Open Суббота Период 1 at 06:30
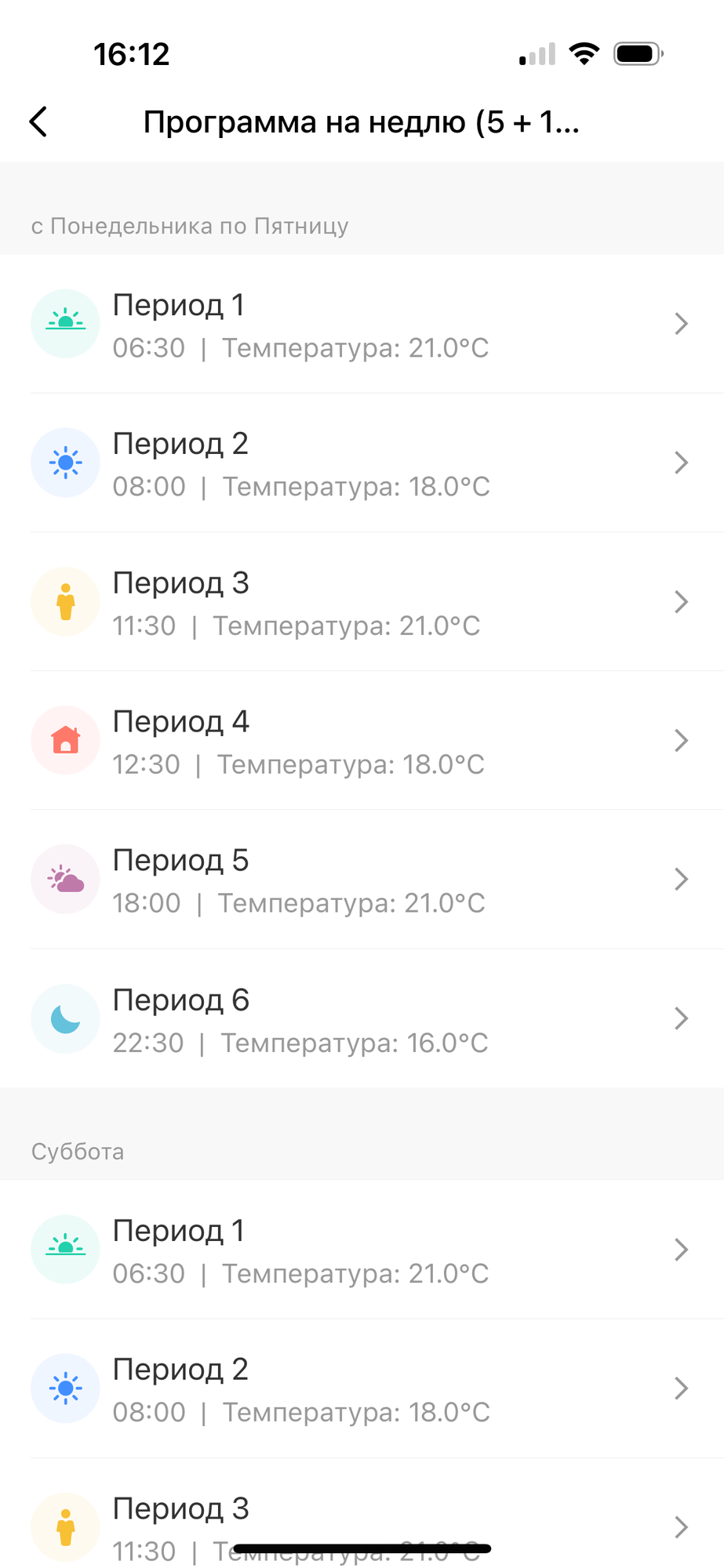 361,1250
